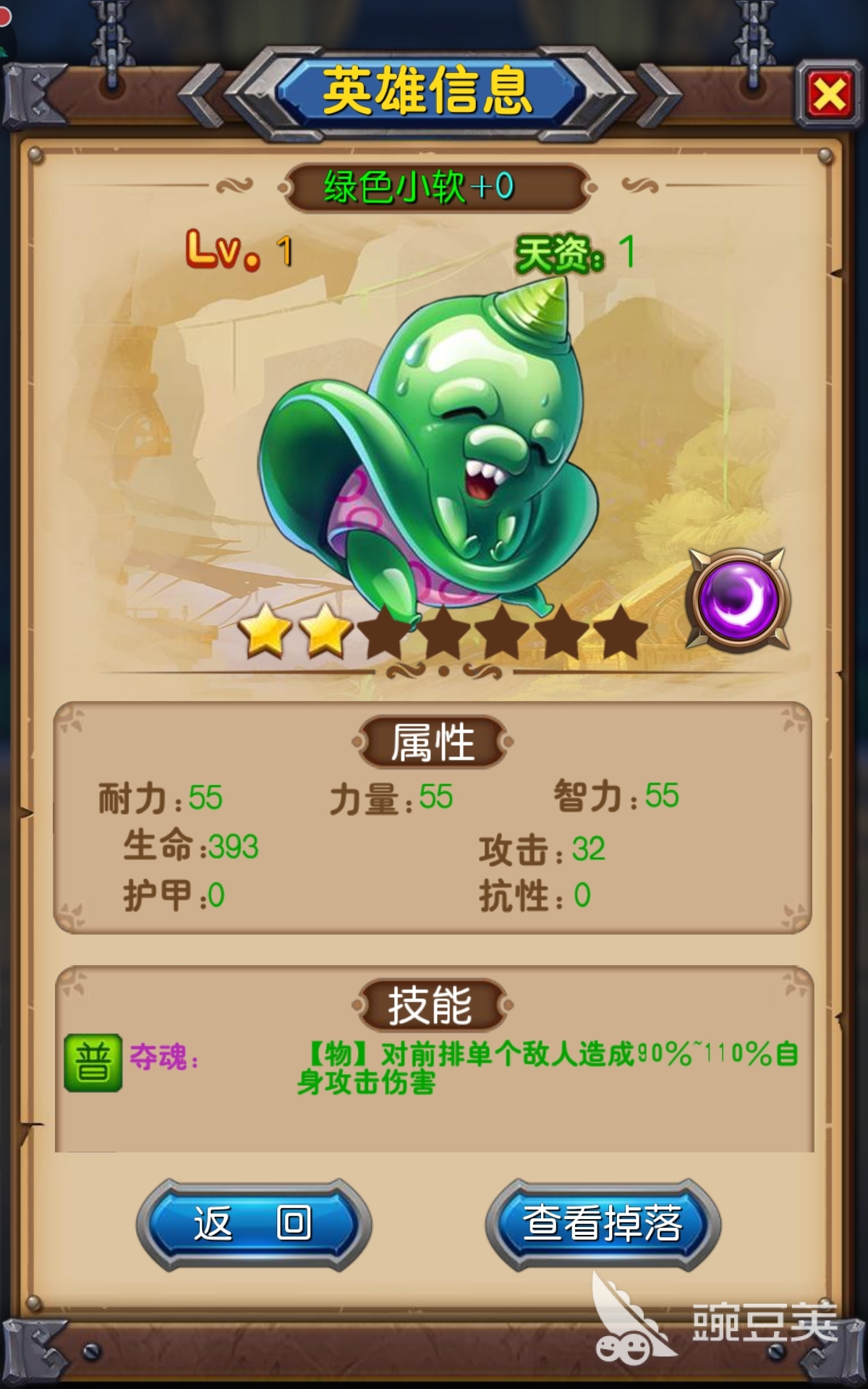This screenshot has height=1389, width=868.
Task: Close the hero info window
Action: tap(829, 94)
